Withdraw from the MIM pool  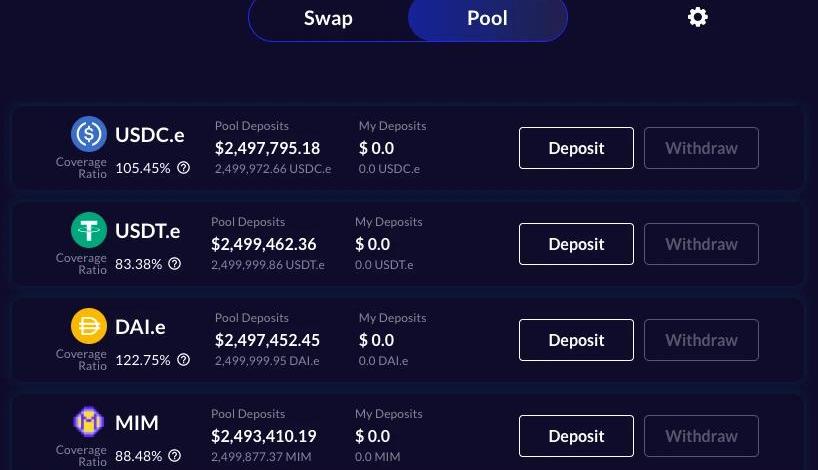(x=701, y=436)
